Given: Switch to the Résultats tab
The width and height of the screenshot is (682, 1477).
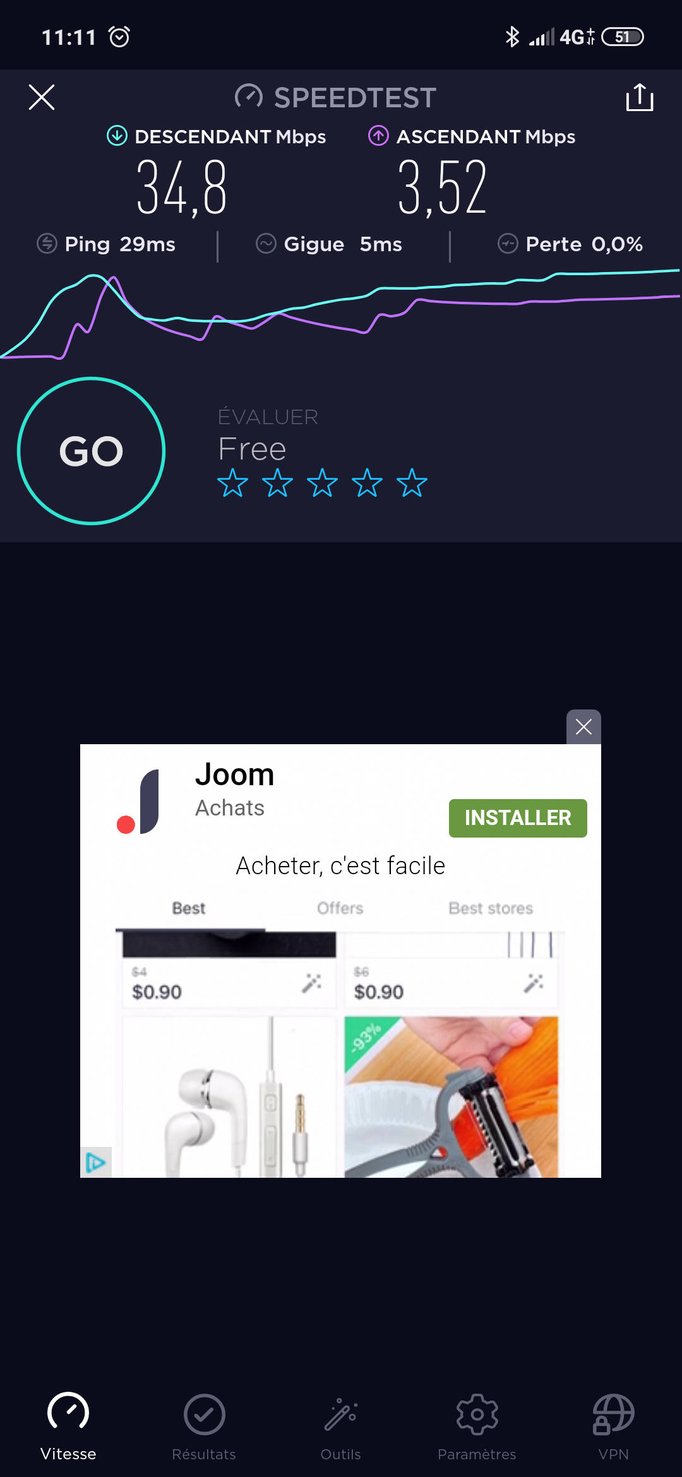Looking at the screenshot, I should pyautogui.click(x=204, y=1427).
